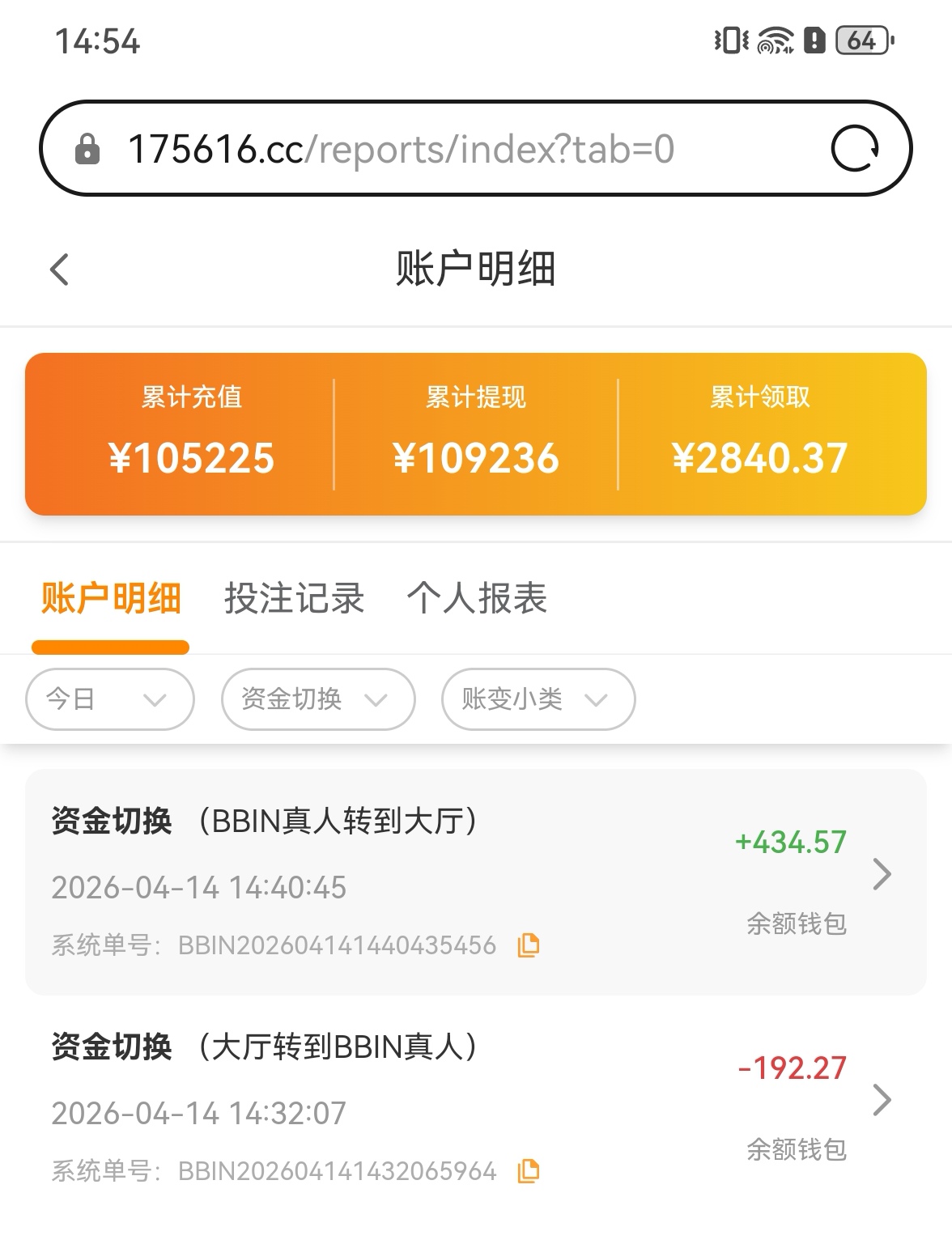Select the 账户明细 tab

click(x=110, y=599)
